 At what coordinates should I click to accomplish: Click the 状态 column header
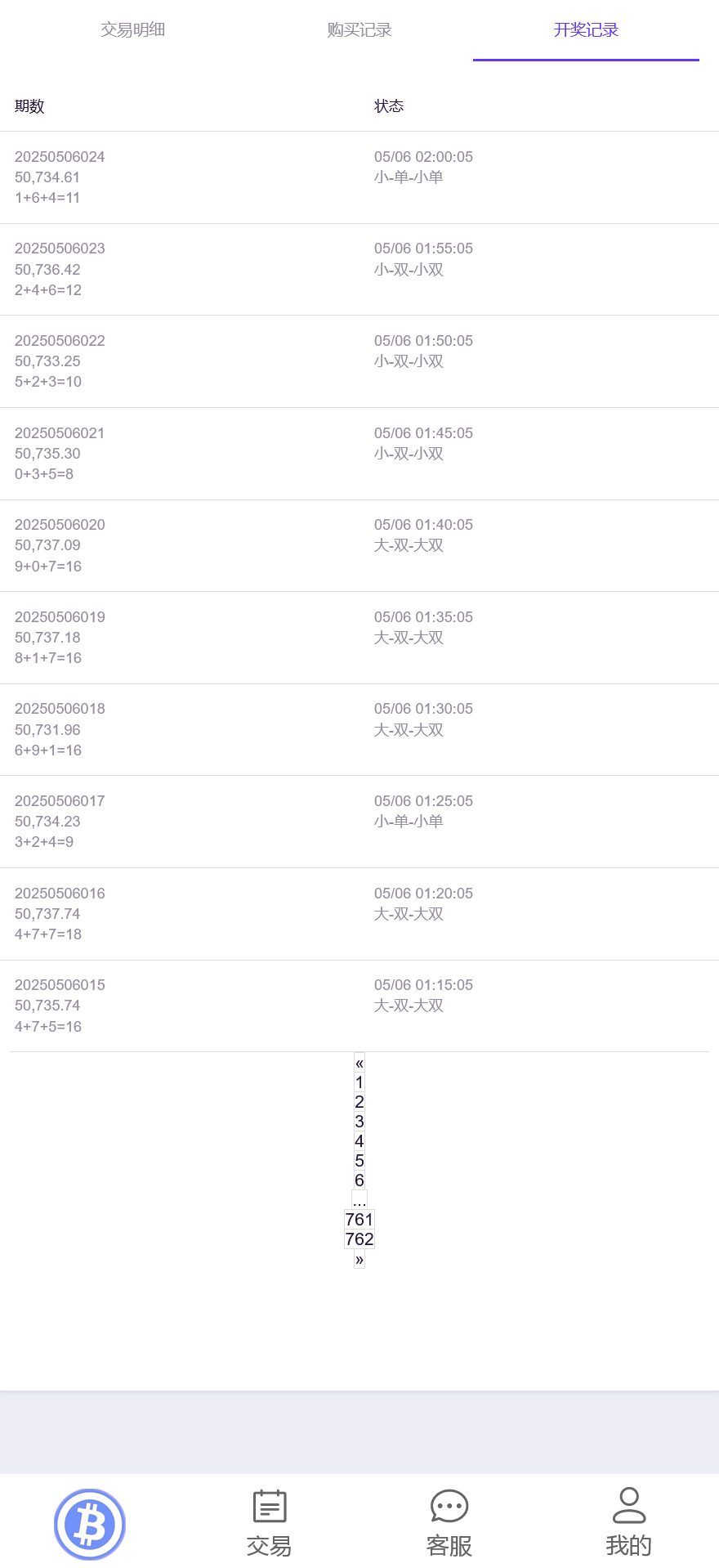click(x=389, y=106)
